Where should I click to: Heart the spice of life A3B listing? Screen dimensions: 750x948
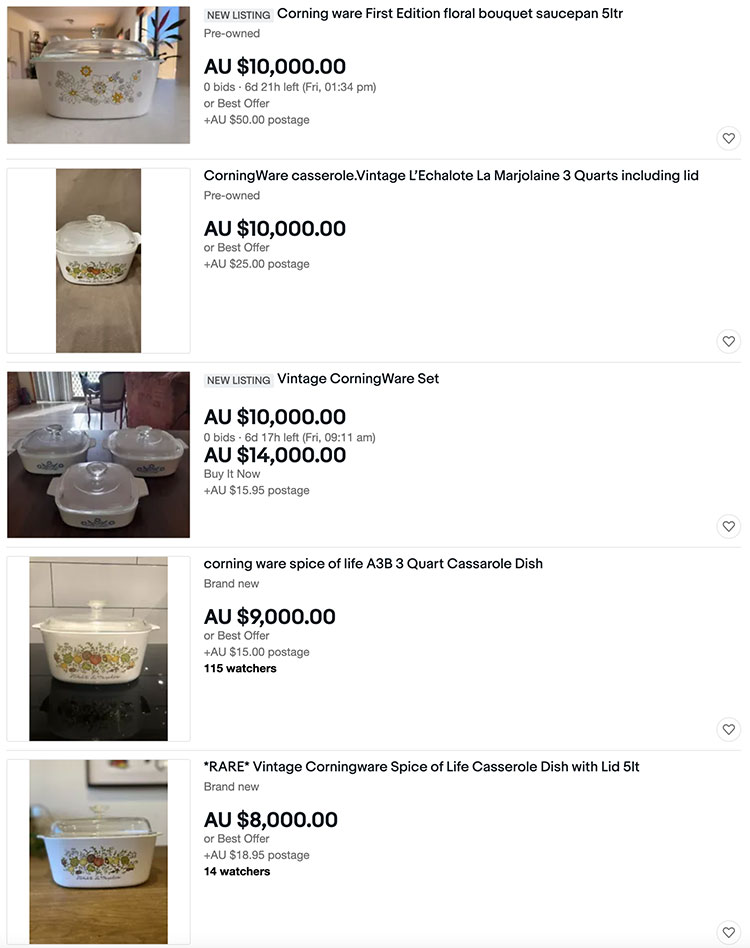pos(728,729)
